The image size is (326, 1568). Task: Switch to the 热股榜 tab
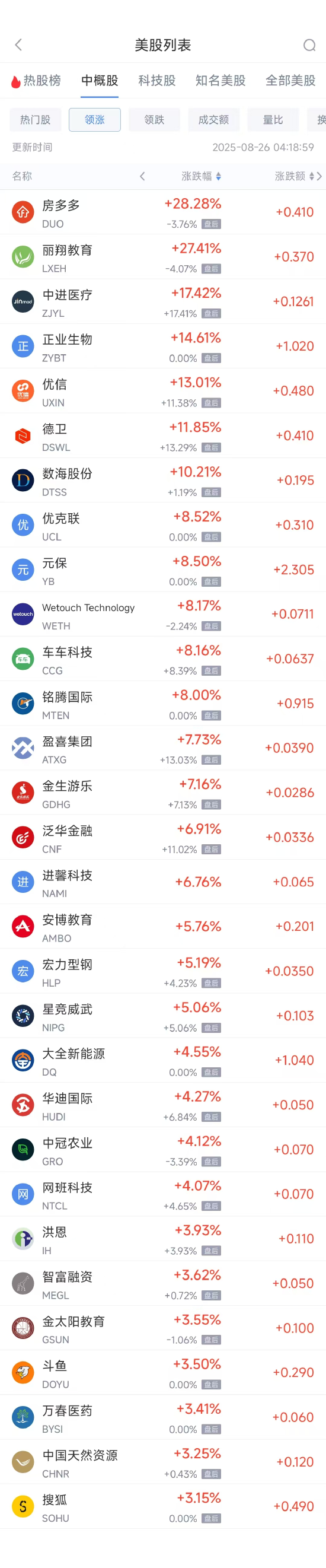coord(36,80)
